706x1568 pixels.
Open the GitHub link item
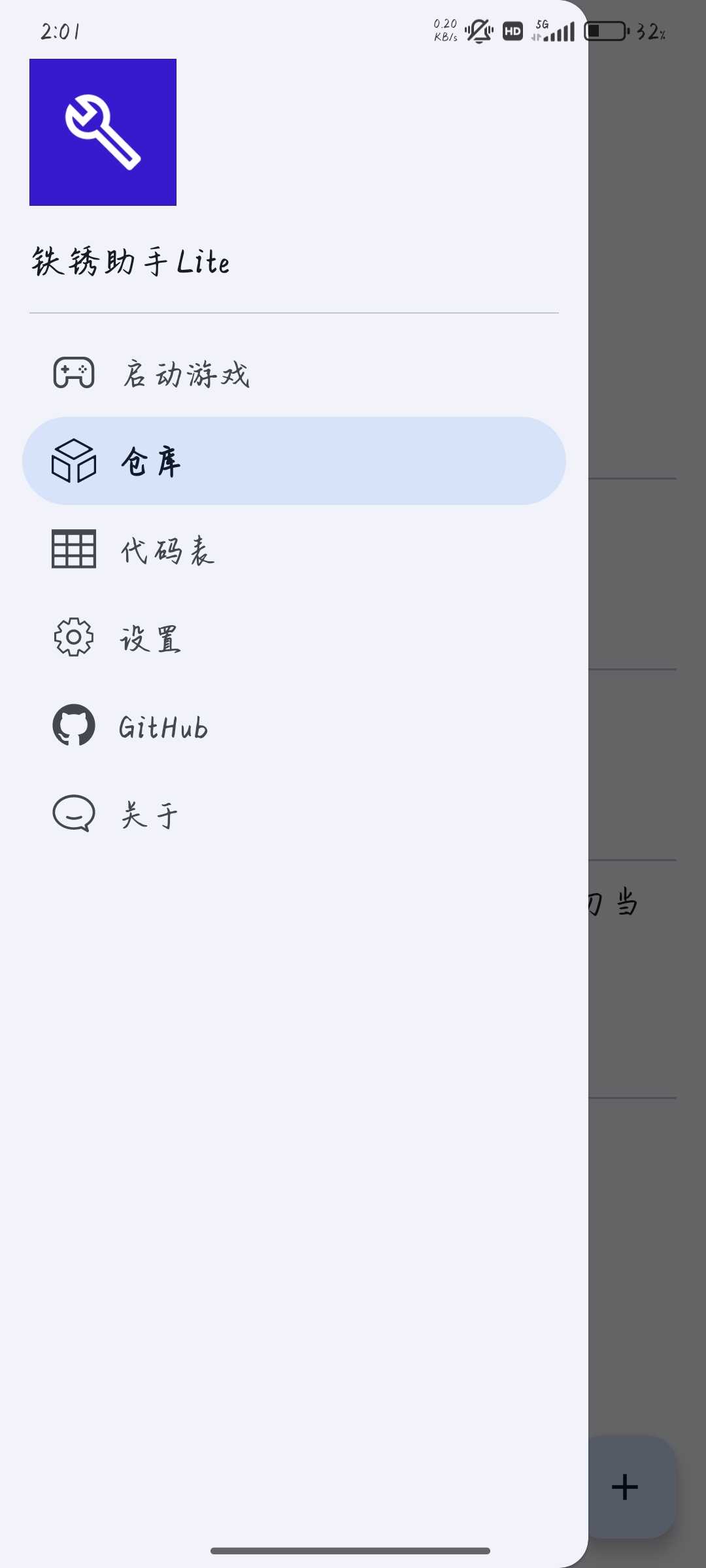pyautogui.click(x=163, y=727)
